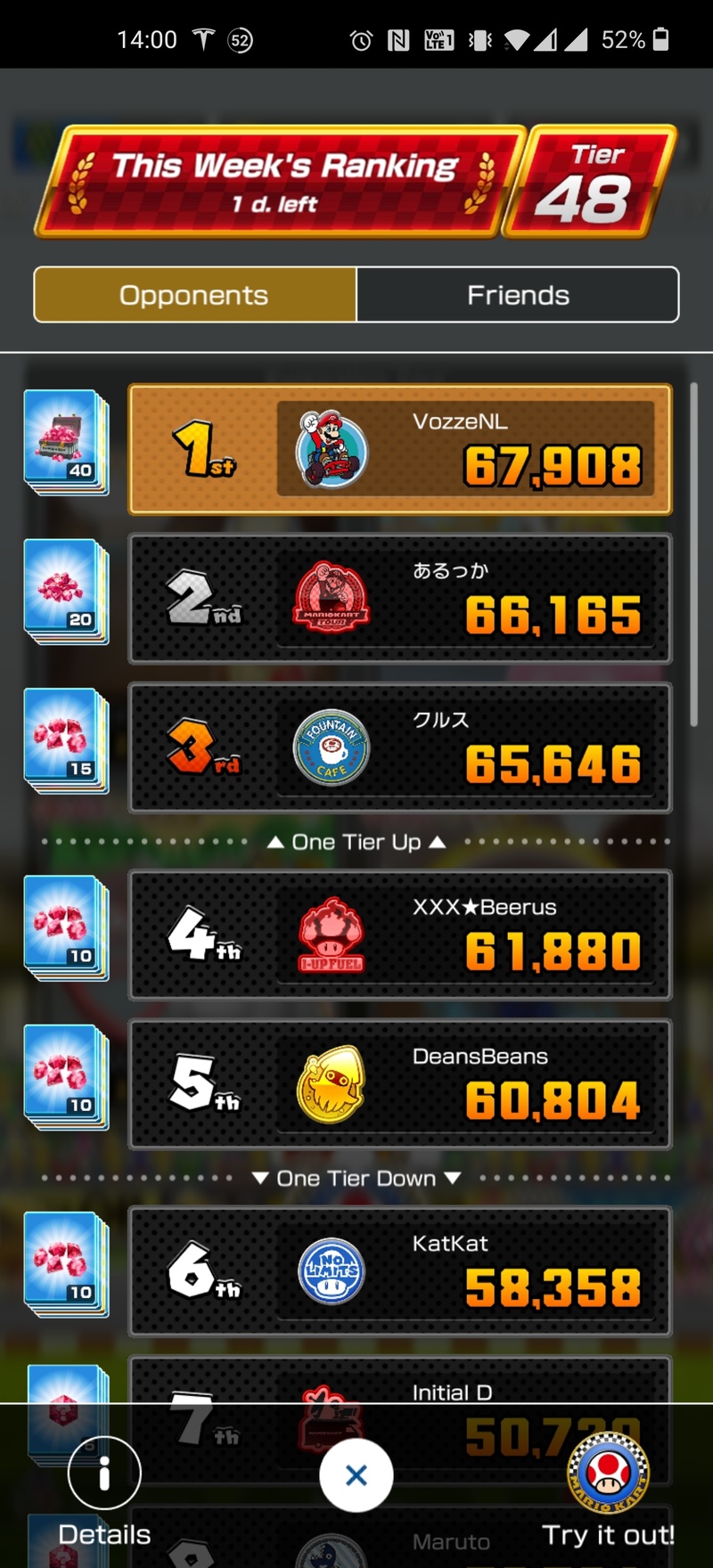View DeansBeans' fifth place entry

tap(399, 1084)
